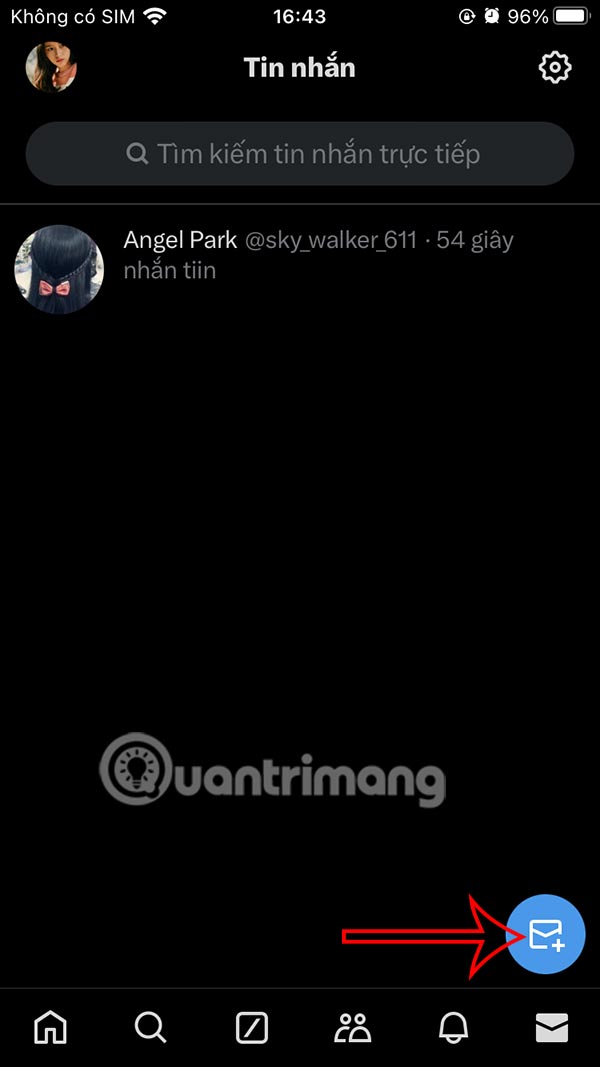Open the Notifications bell tab
This screenshot has height=1067, width=600.
click(x=453, y=1027)
